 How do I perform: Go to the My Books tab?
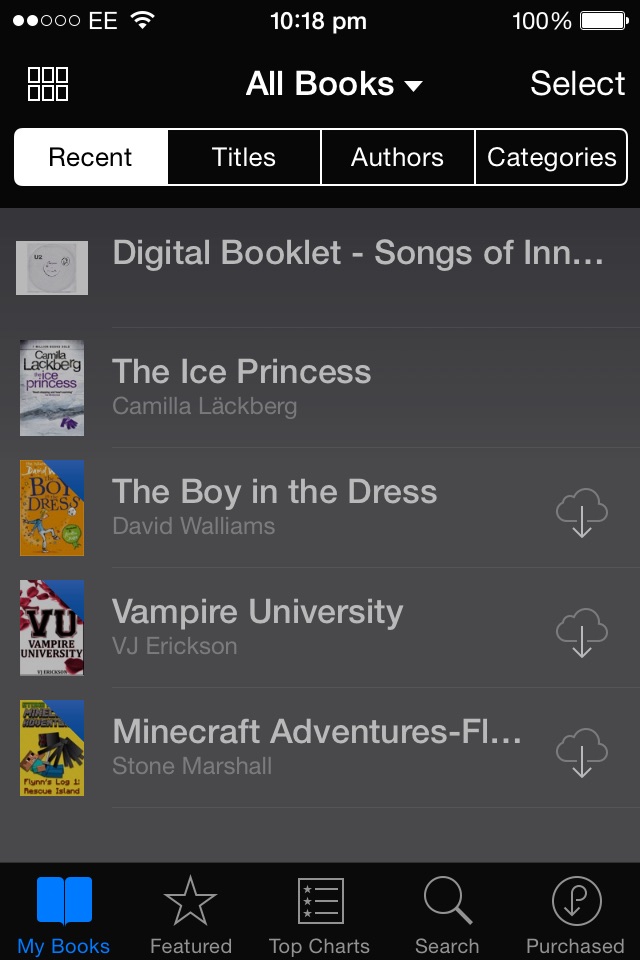[x=64, y=914]
